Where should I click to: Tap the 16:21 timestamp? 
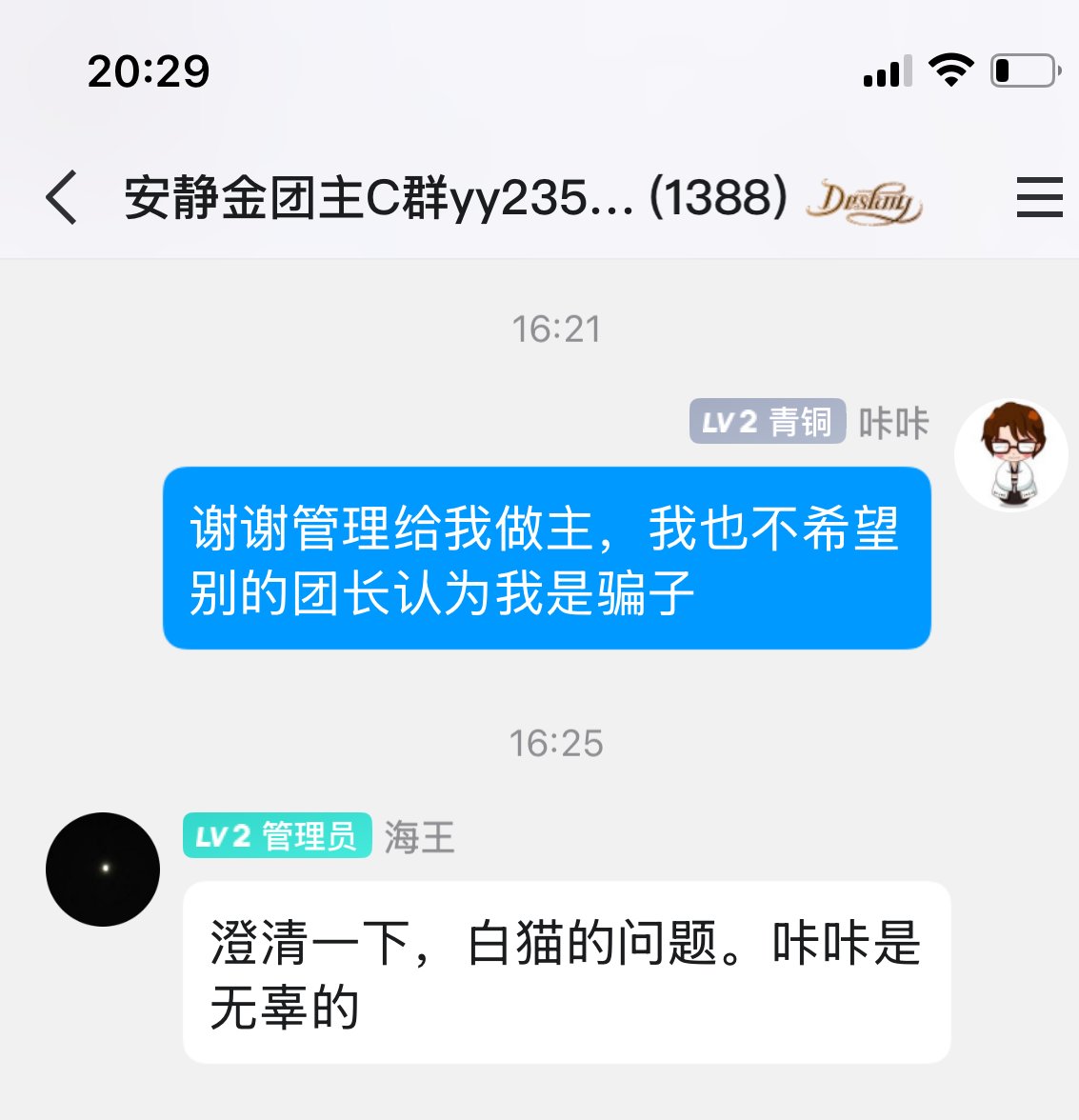coord(556,329)
